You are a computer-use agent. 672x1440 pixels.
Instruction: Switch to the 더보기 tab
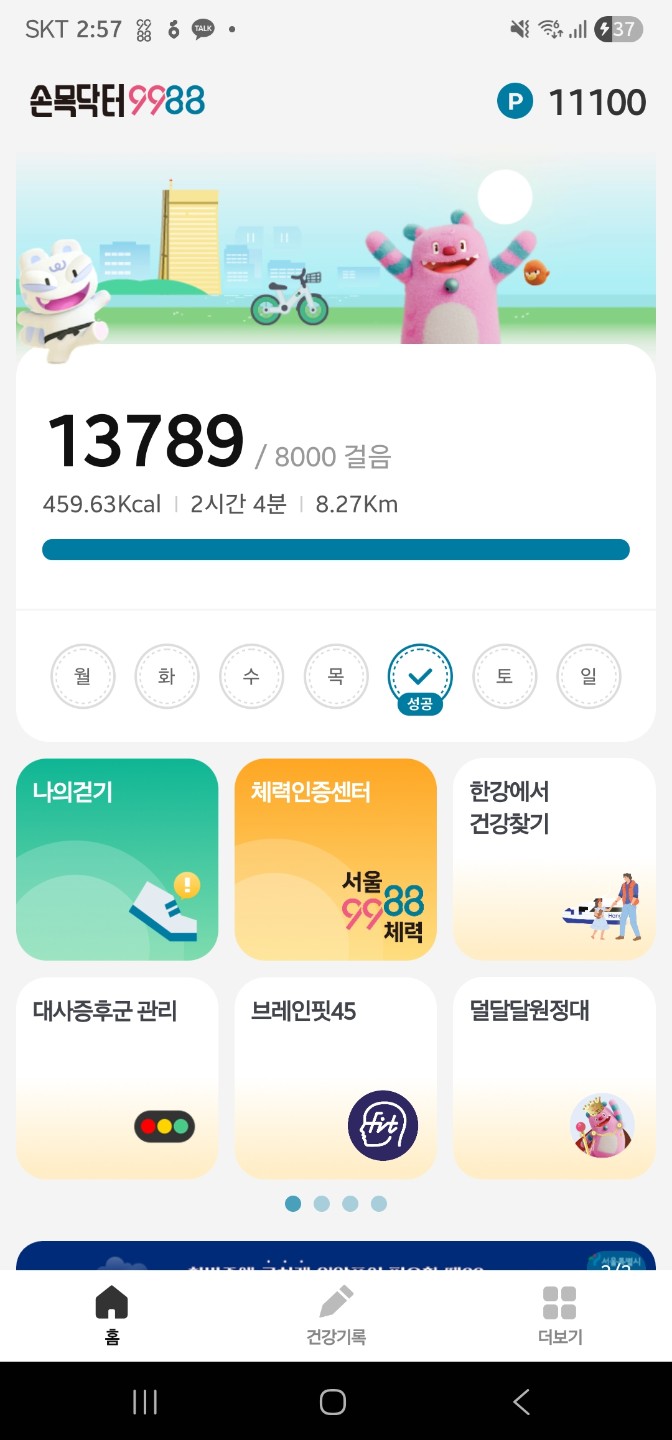point(559,1315)
